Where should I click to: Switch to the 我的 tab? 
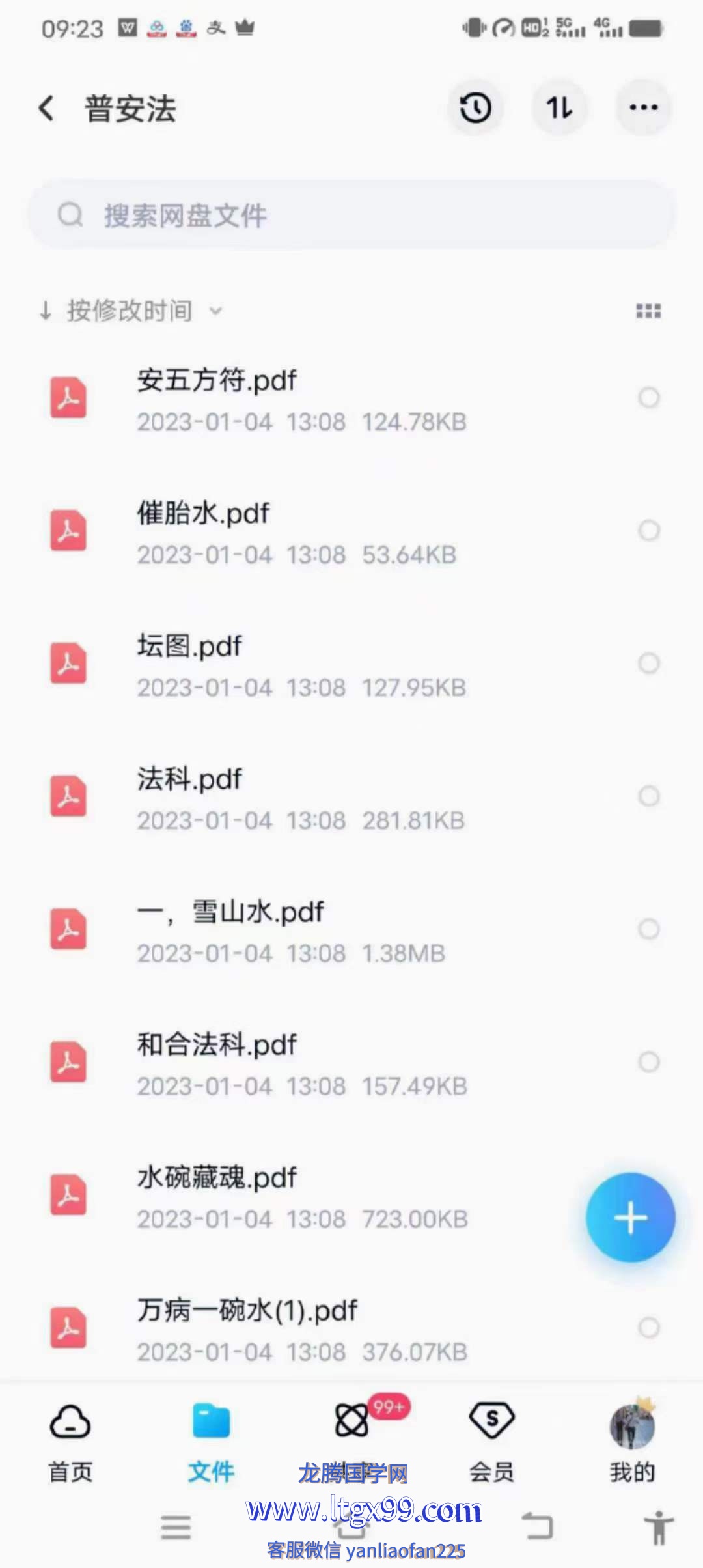(632, 1440)
